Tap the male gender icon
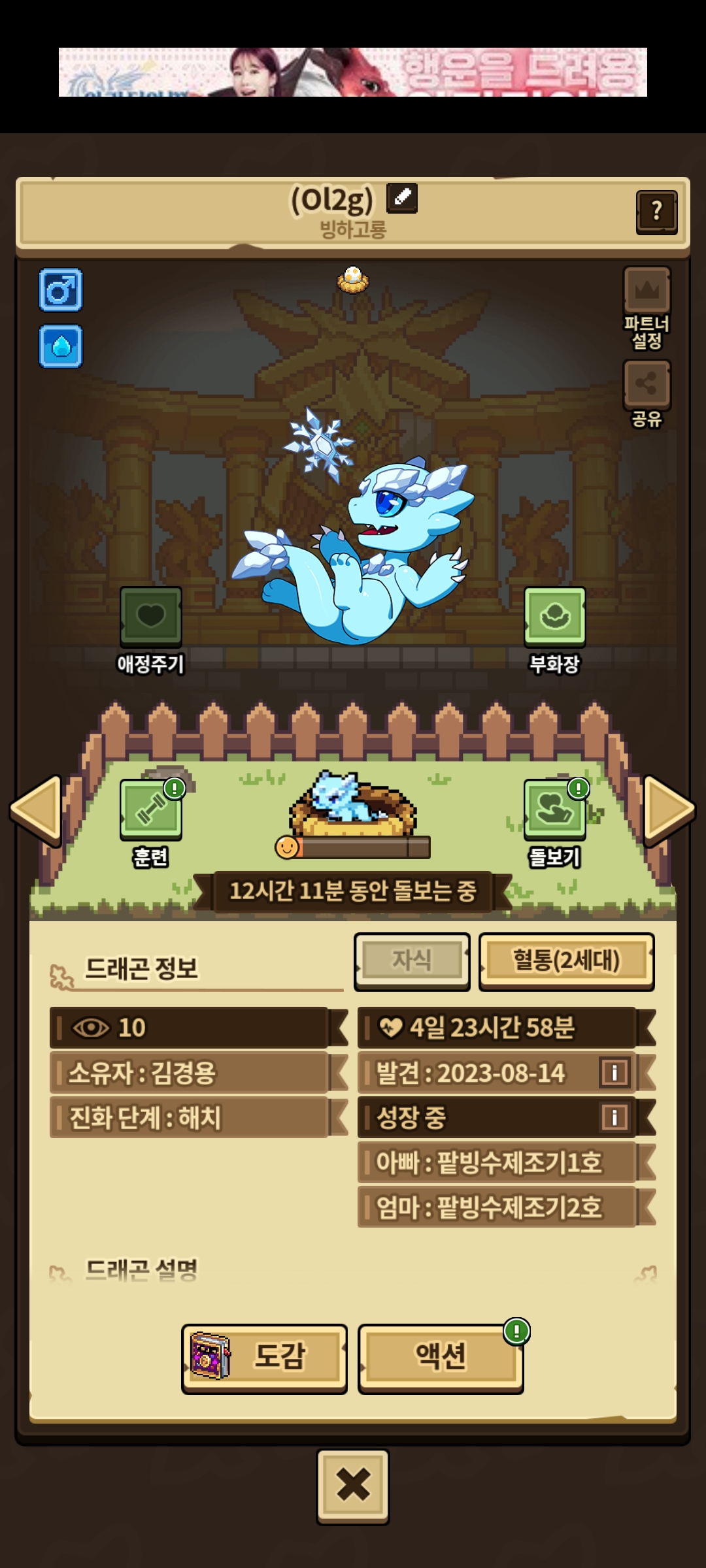The height and width of the screenshot is (1568, 706). pos(61,289)
